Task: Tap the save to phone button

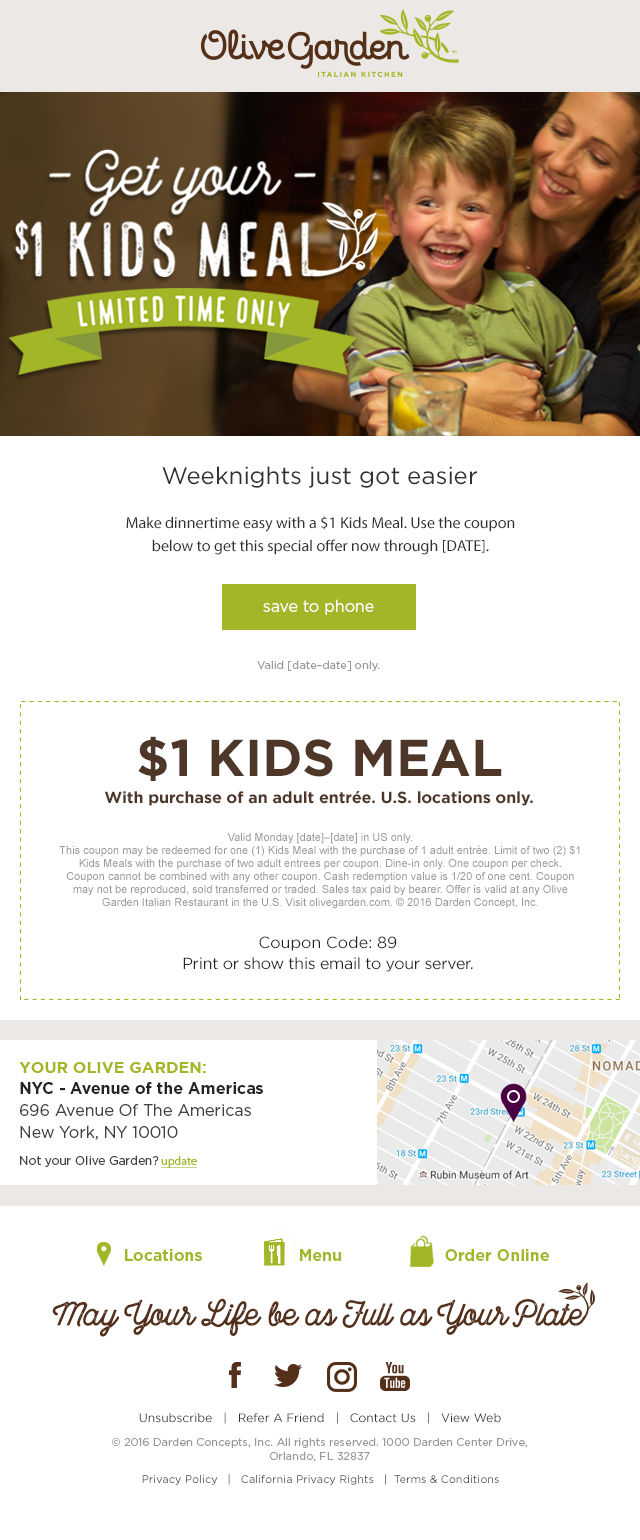Action: 318,607
